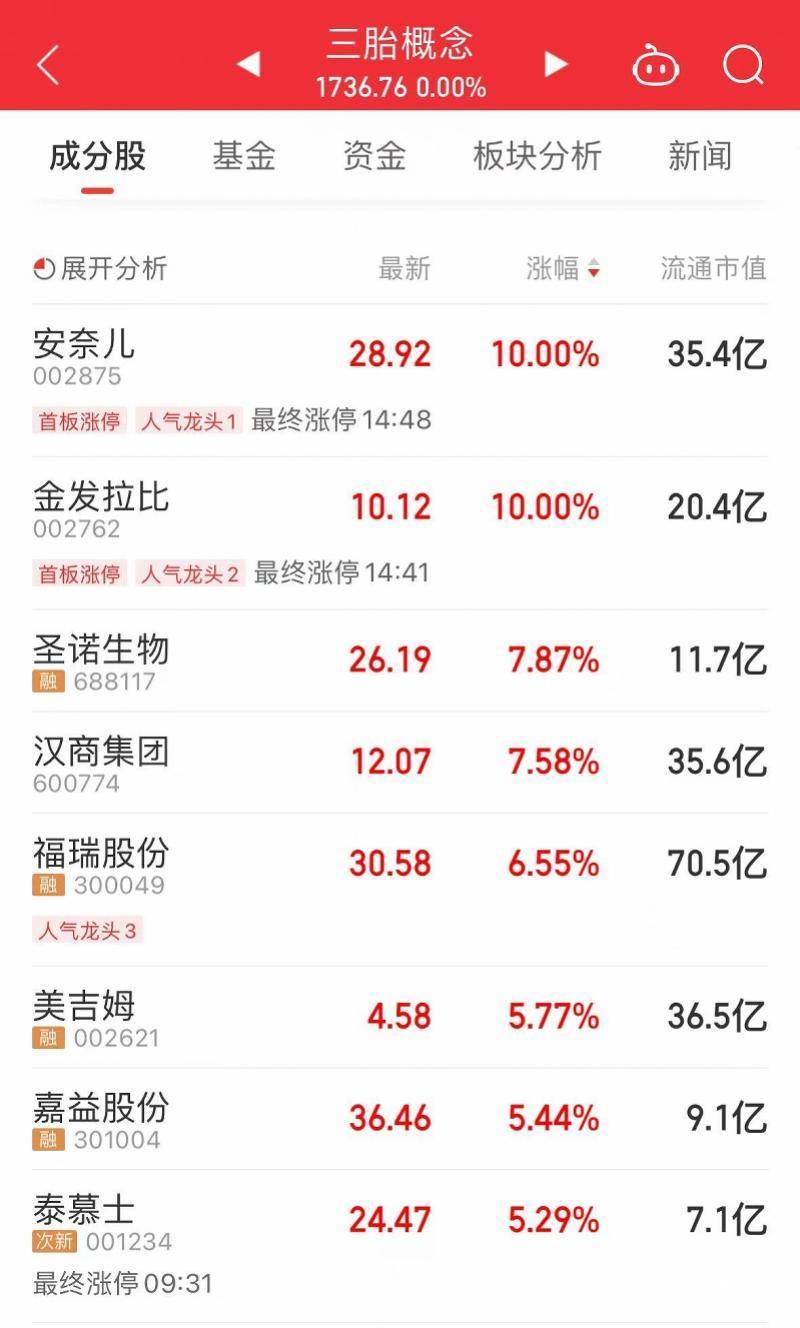Go back using the top-left arrow
Screen dimensions: 800x1328
[48, 65]
